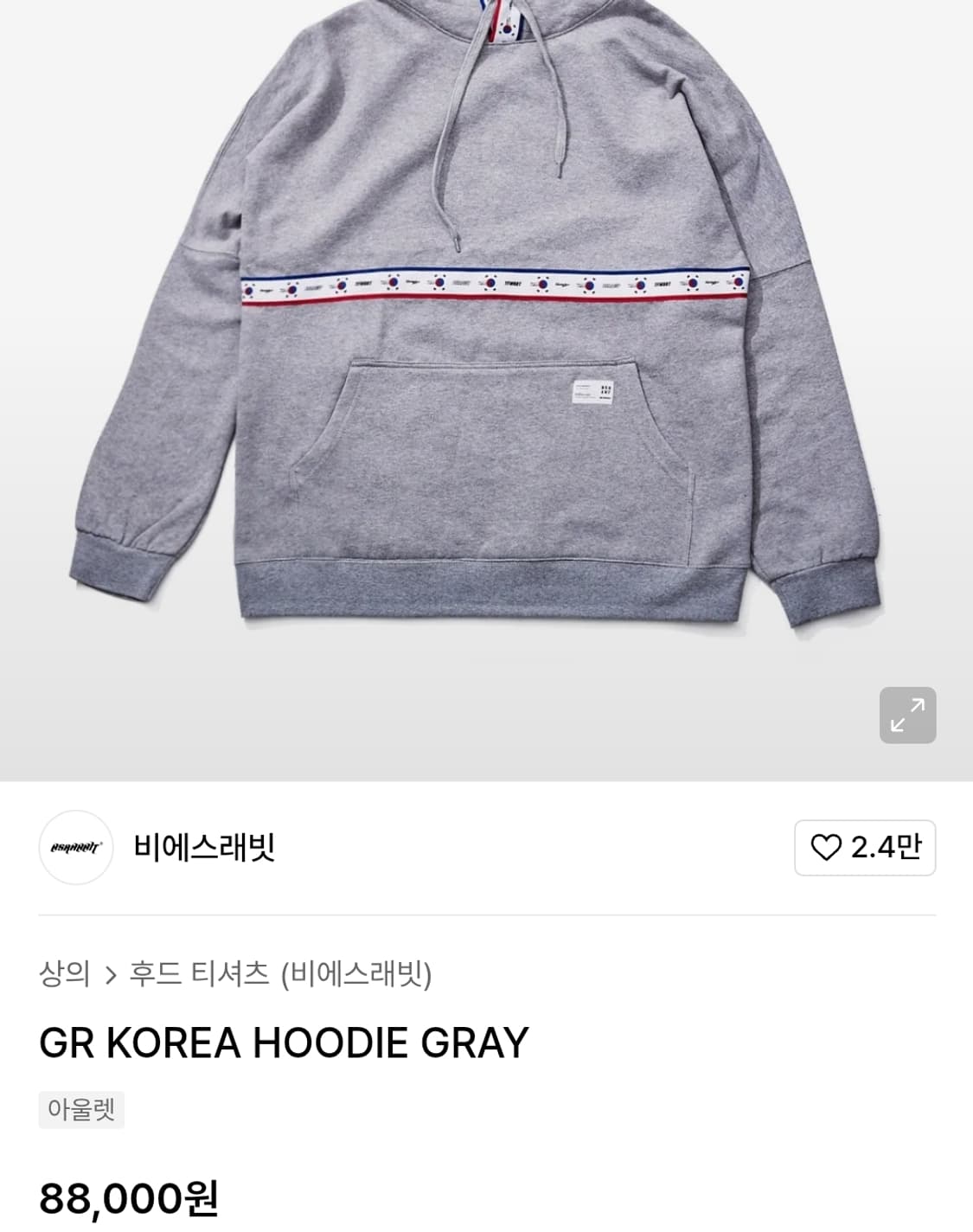The height and width of the screenshot is (1232, 973).
Task: Select the title GR KOREA HOODIE GRAY
Action: pos(279,1043)
